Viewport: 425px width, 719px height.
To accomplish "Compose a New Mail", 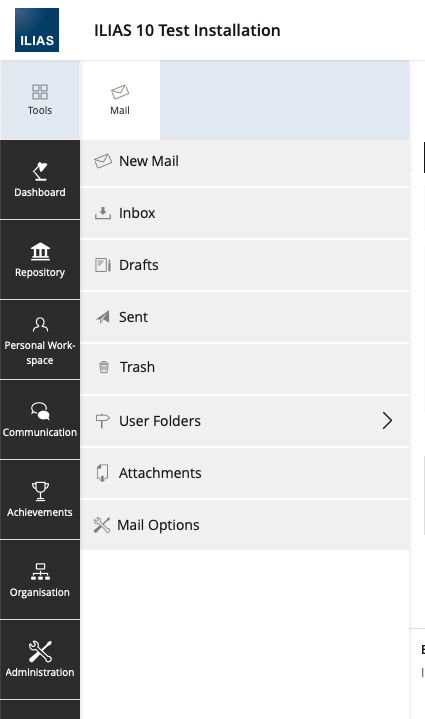I will coord(245,161).
